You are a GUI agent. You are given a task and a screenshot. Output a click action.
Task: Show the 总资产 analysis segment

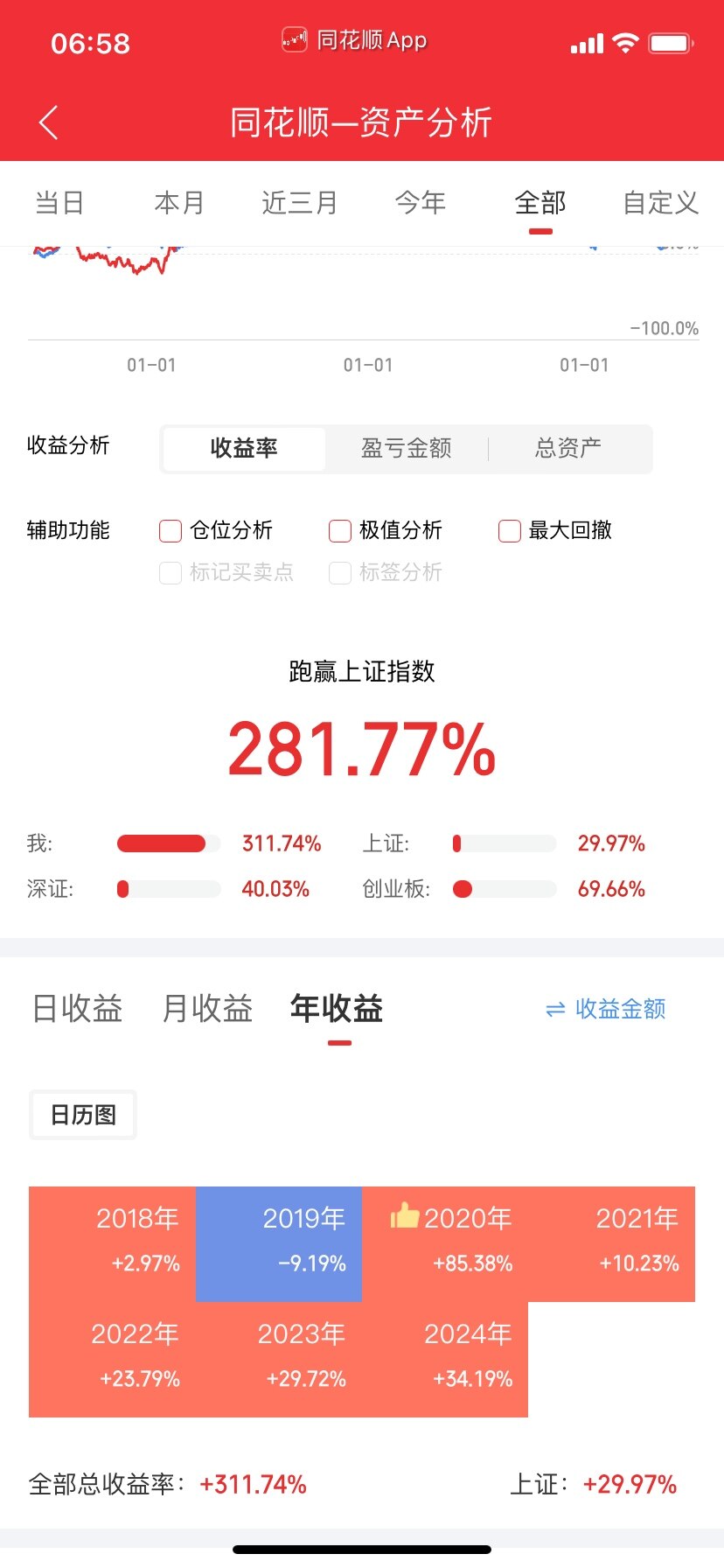coord(568,448)
